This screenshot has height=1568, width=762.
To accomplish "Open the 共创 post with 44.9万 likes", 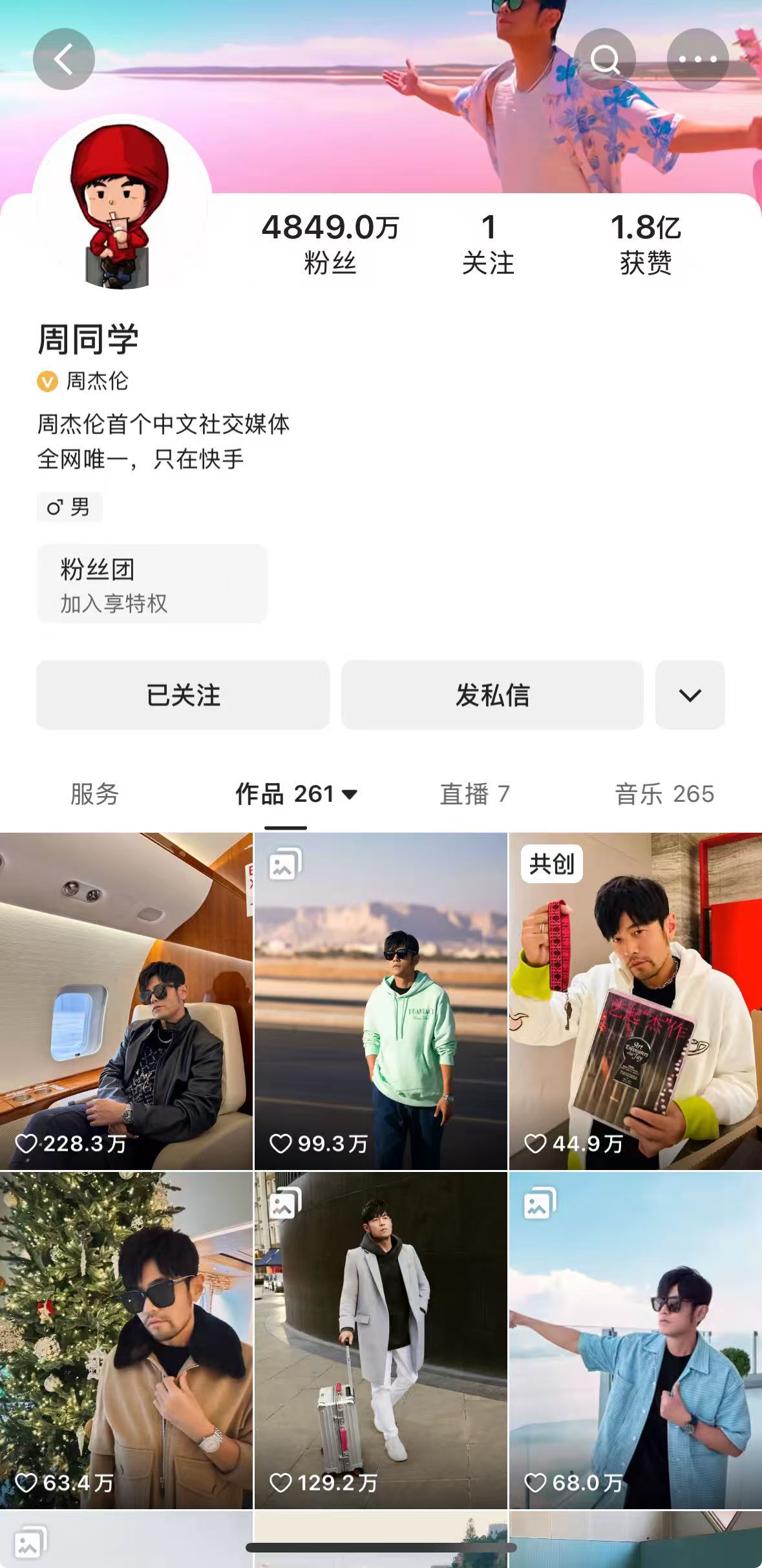I will pos(635,1001).
